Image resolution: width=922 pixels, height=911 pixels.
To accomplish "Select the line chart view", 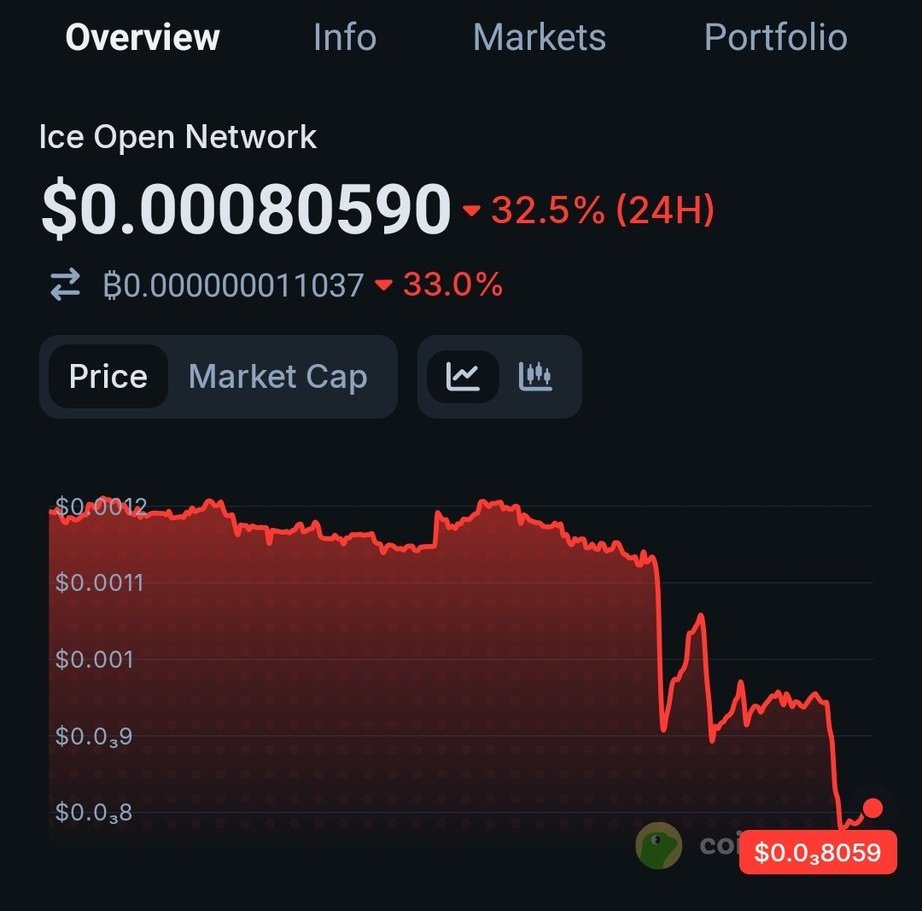I will [463, 376].
